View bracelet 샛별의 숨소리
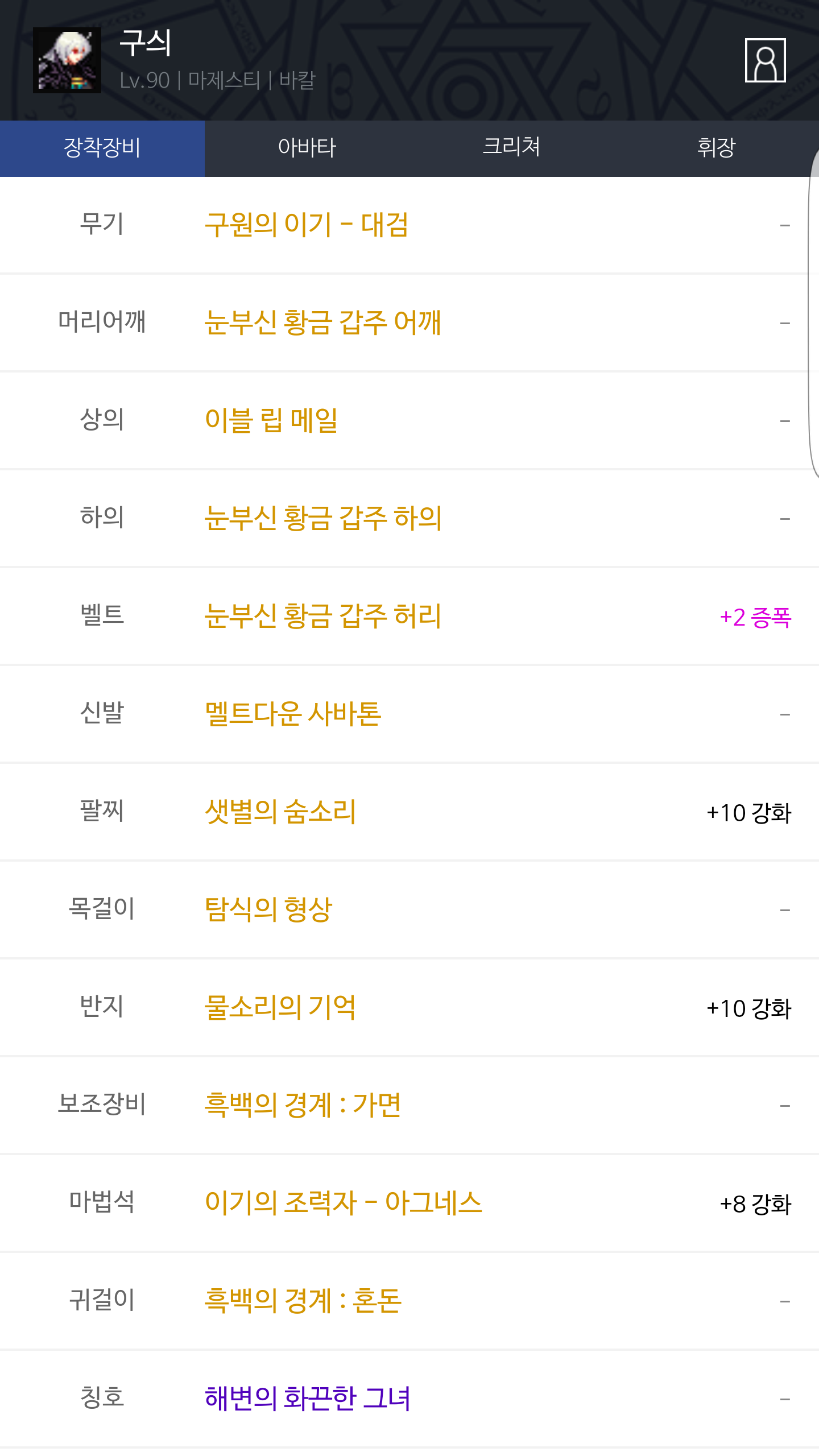This screenshot has height=1456, width=819. click(x=280, y=812)
